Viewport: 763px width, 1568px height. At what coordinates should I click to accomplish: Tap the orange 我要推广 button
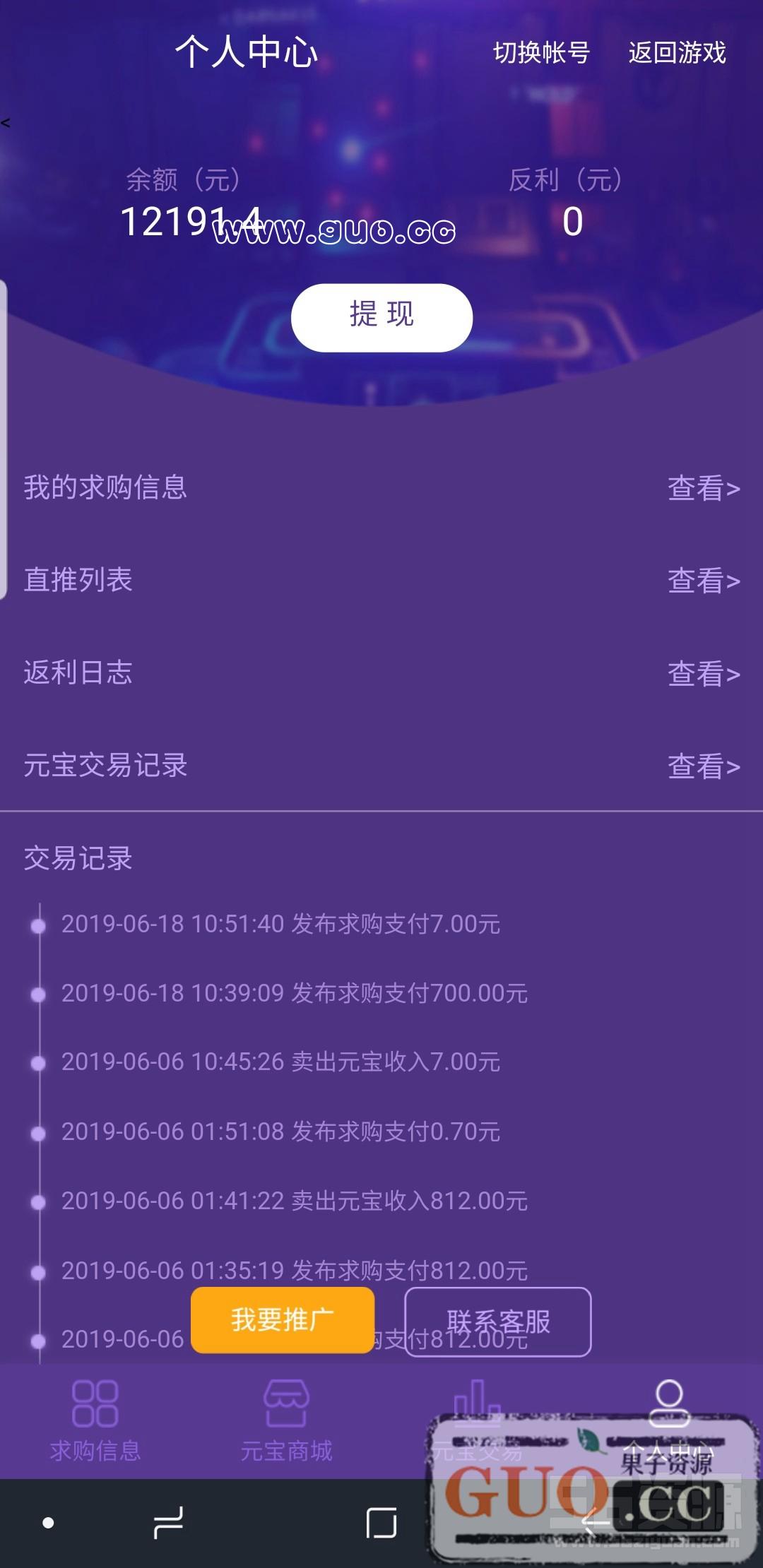point(282,1319)
